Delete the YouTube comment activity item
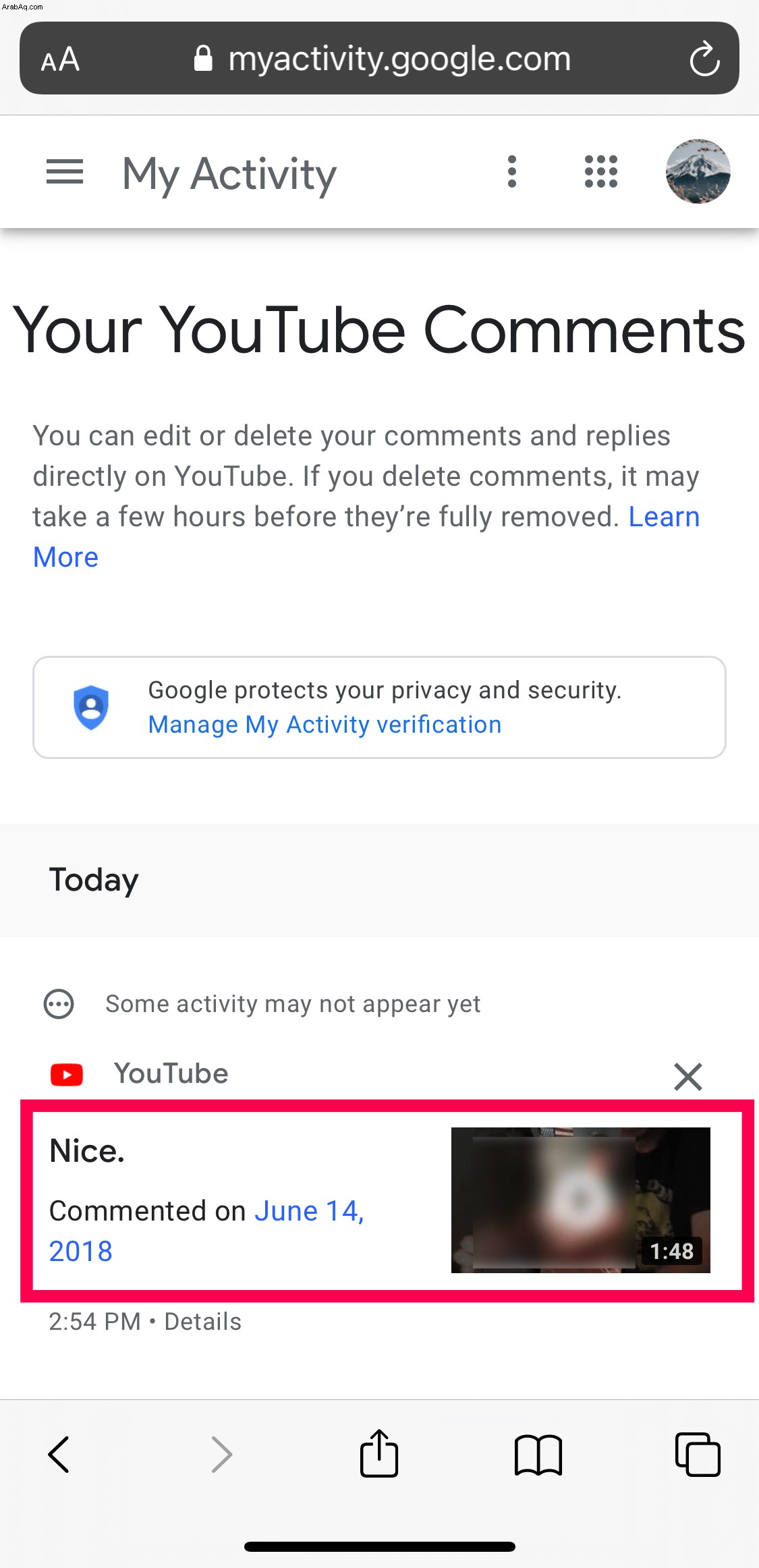The height and width of the screenshot is (1568, 759). point(688,1076)
